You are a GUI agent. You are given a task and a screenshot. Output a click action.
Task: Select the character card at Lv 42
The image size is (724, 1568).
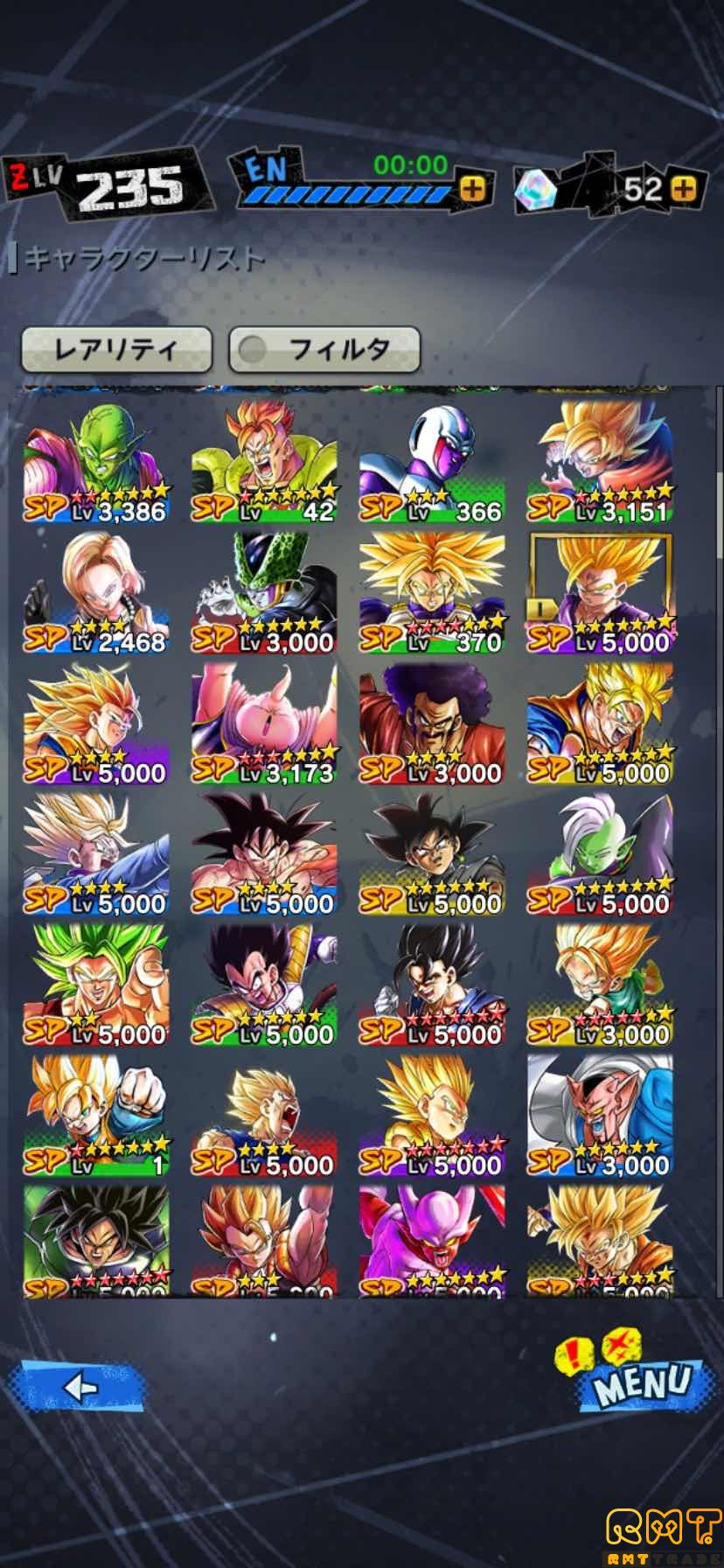click(264, 462)
